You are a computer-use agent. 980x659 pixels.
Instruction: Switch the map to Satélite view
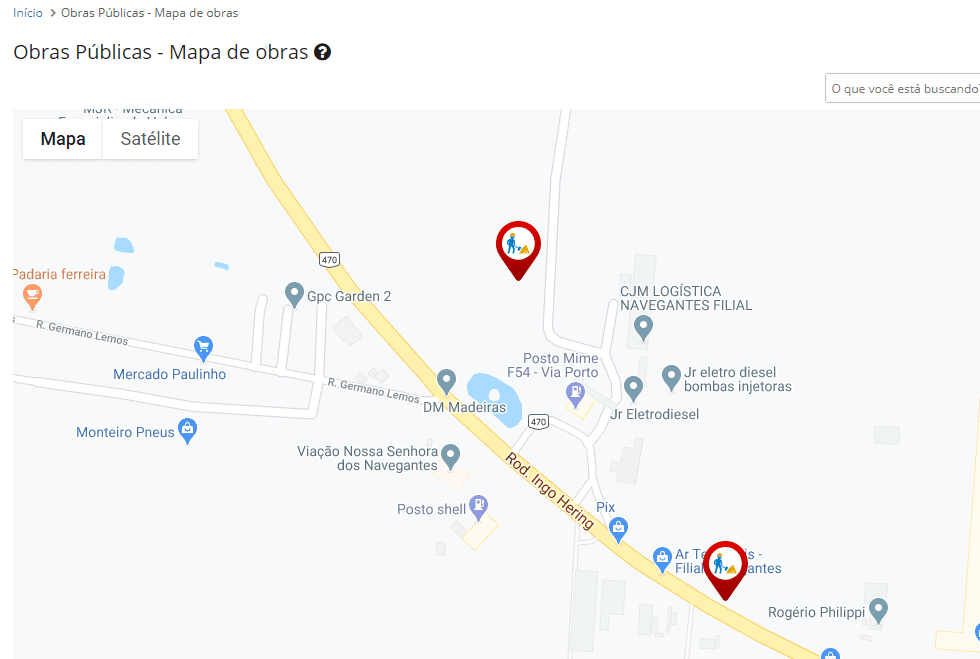150,139
